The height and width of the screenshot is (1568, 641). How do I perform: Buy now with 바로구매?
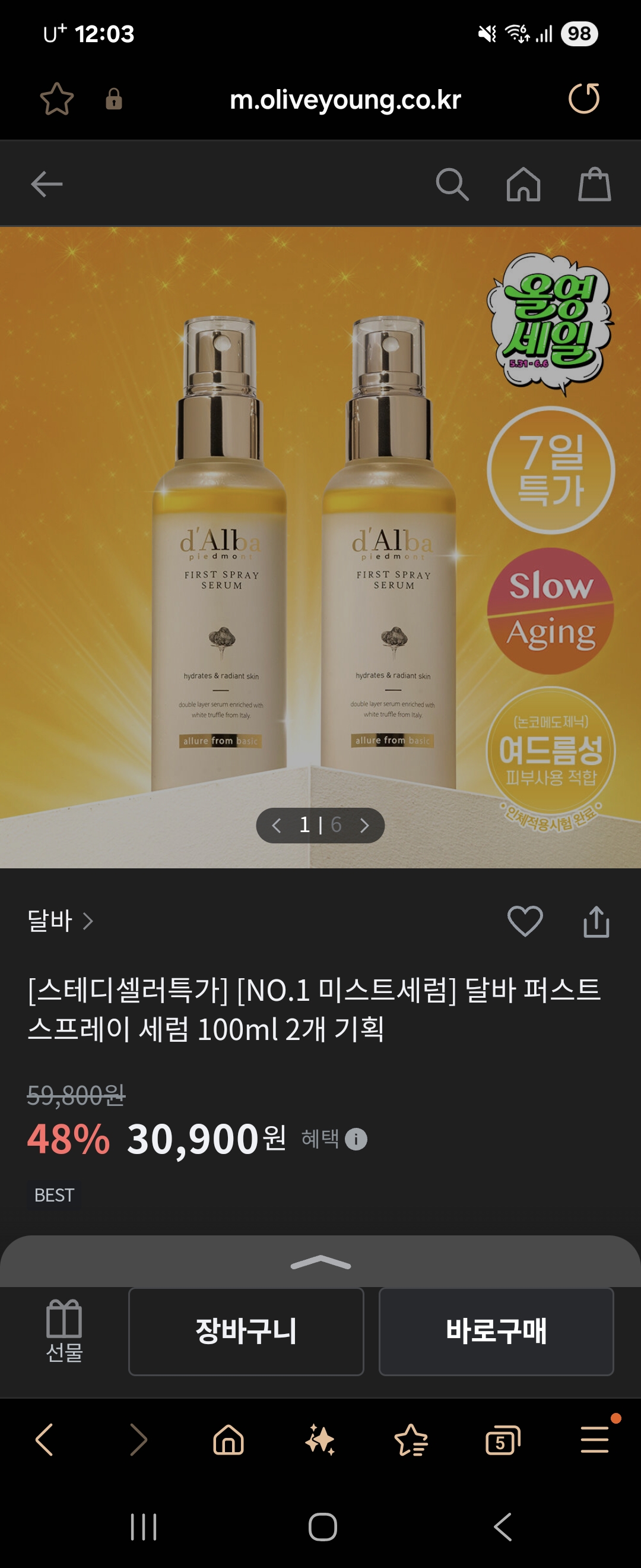point(496,1332)
